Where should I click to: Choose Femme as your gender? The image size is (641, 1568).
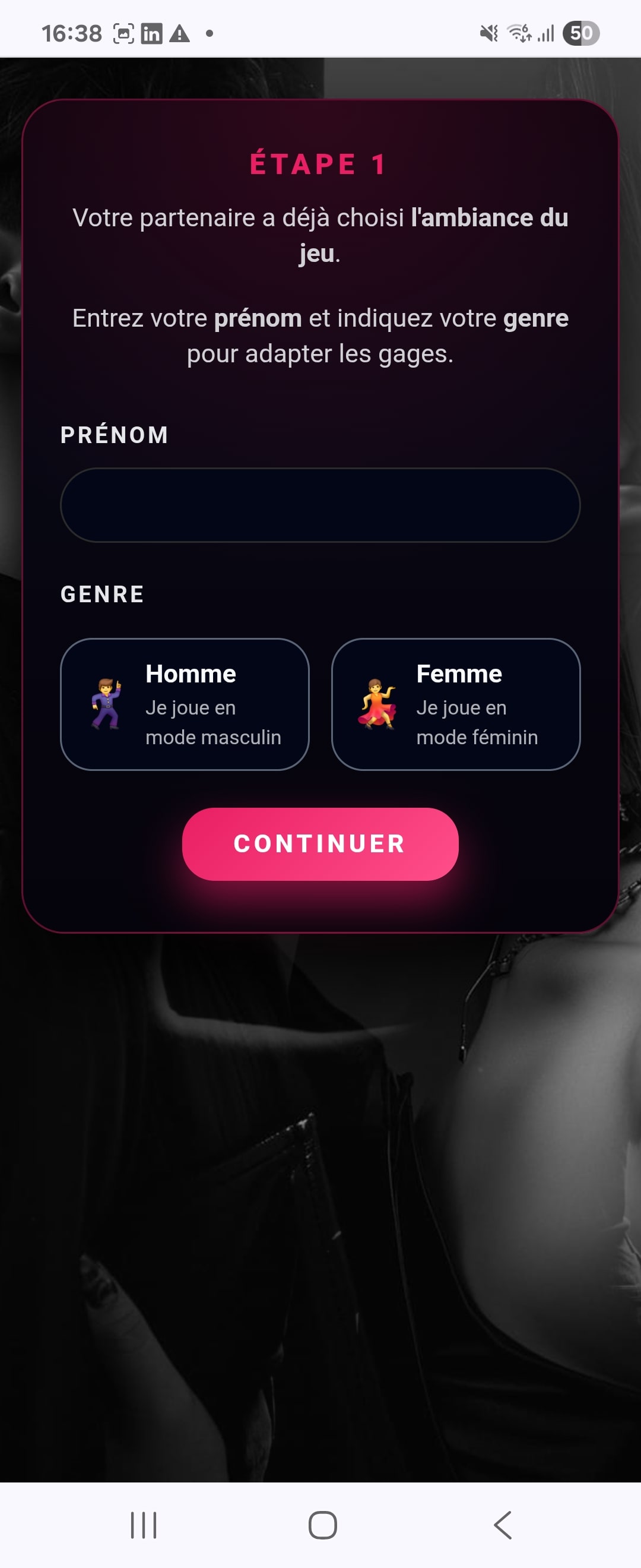pos(455,704)
